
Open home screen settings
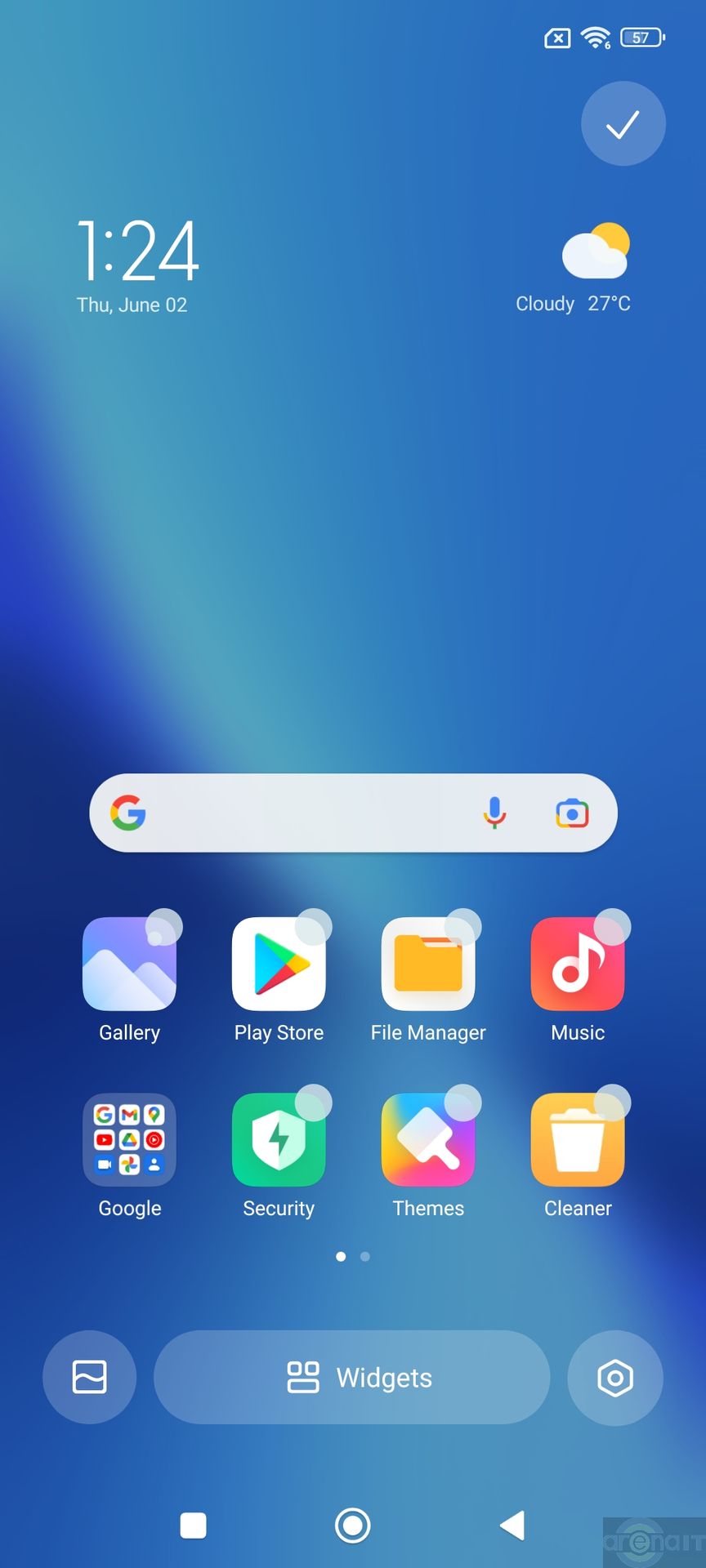click(x=615, y=1378)
